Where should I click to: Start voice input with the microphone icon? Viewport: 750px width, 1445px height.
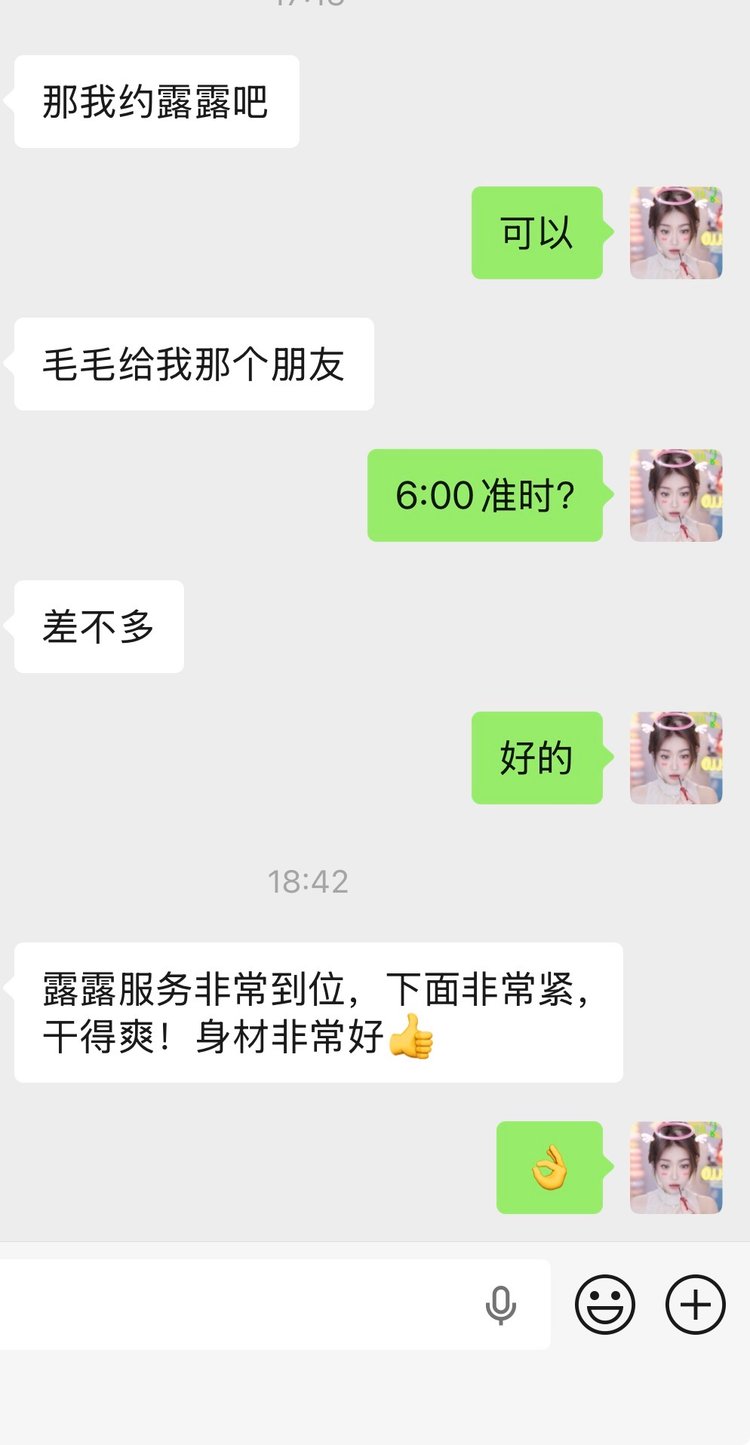[x=500, y=1305]
